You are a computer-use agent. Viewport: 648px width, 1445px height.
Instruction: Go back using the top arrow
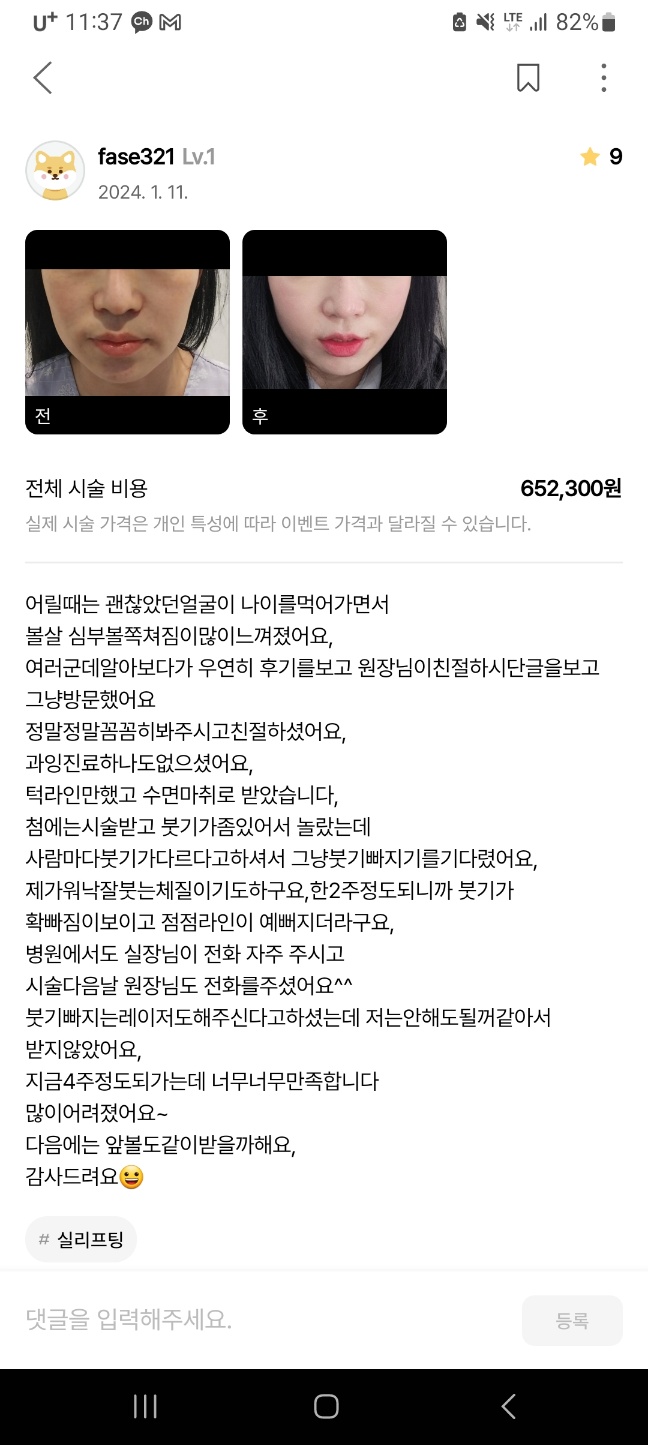tap(42, 78)
